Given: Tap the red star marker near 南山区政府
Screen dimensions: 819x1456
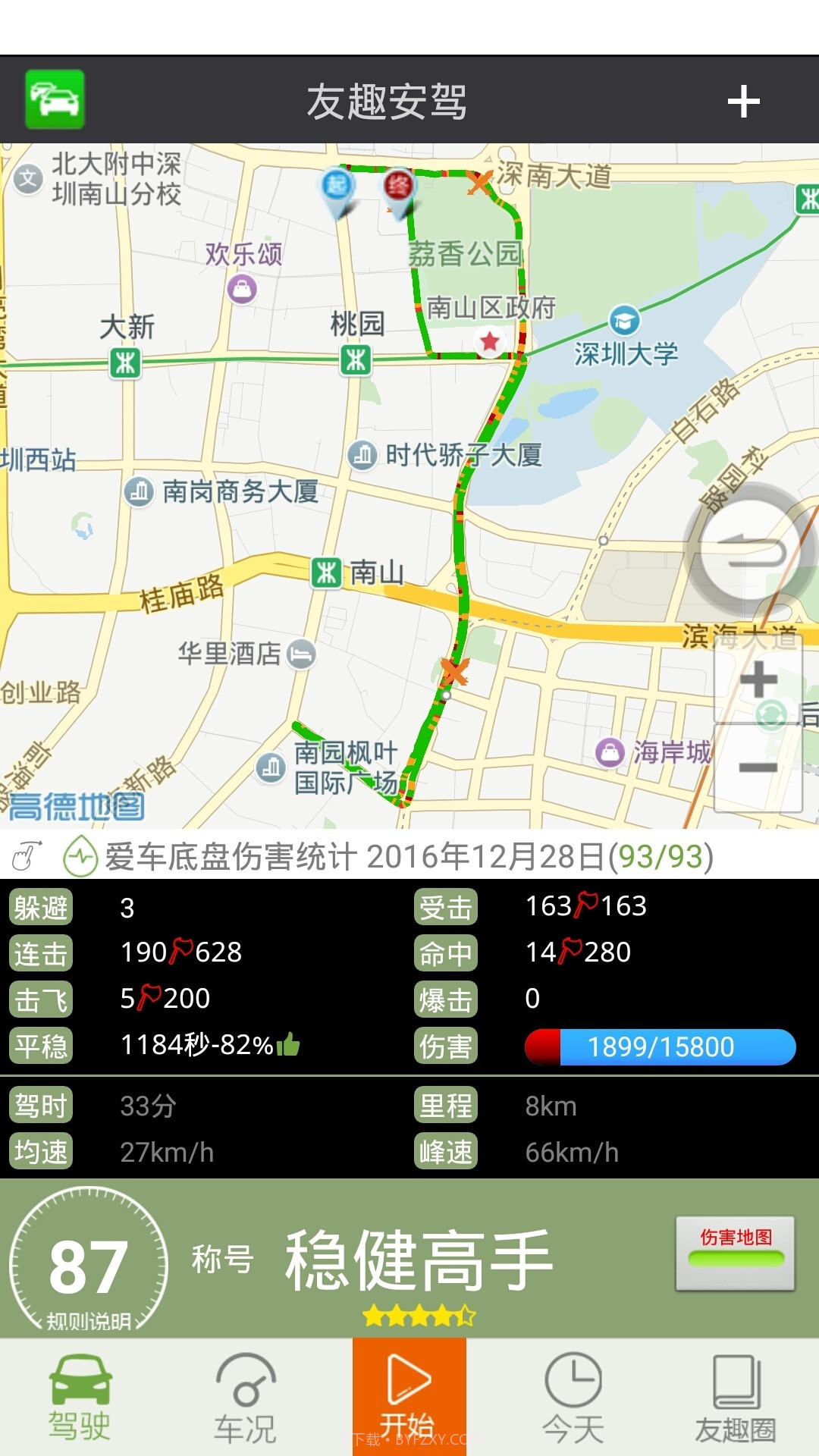Looking at the screenshot, I should 489,341.
